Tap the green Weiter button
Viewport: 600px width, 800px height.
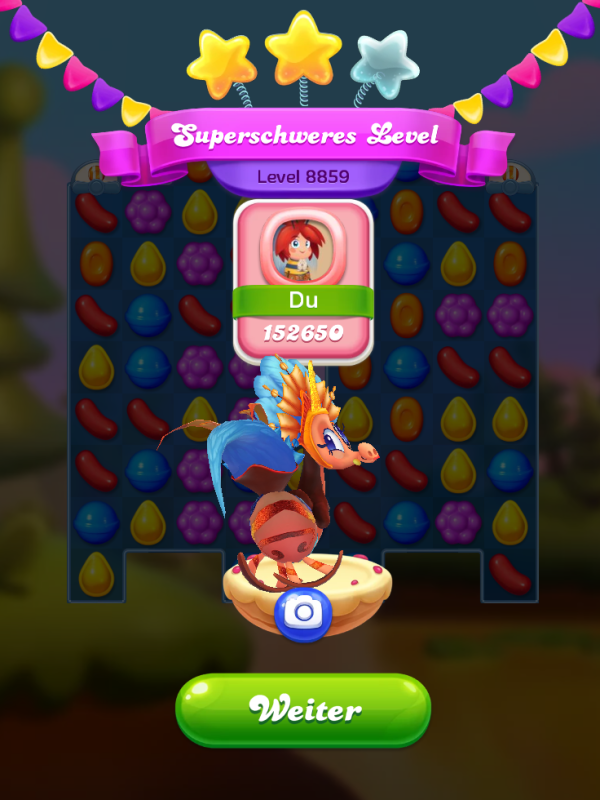click(303, 709)
